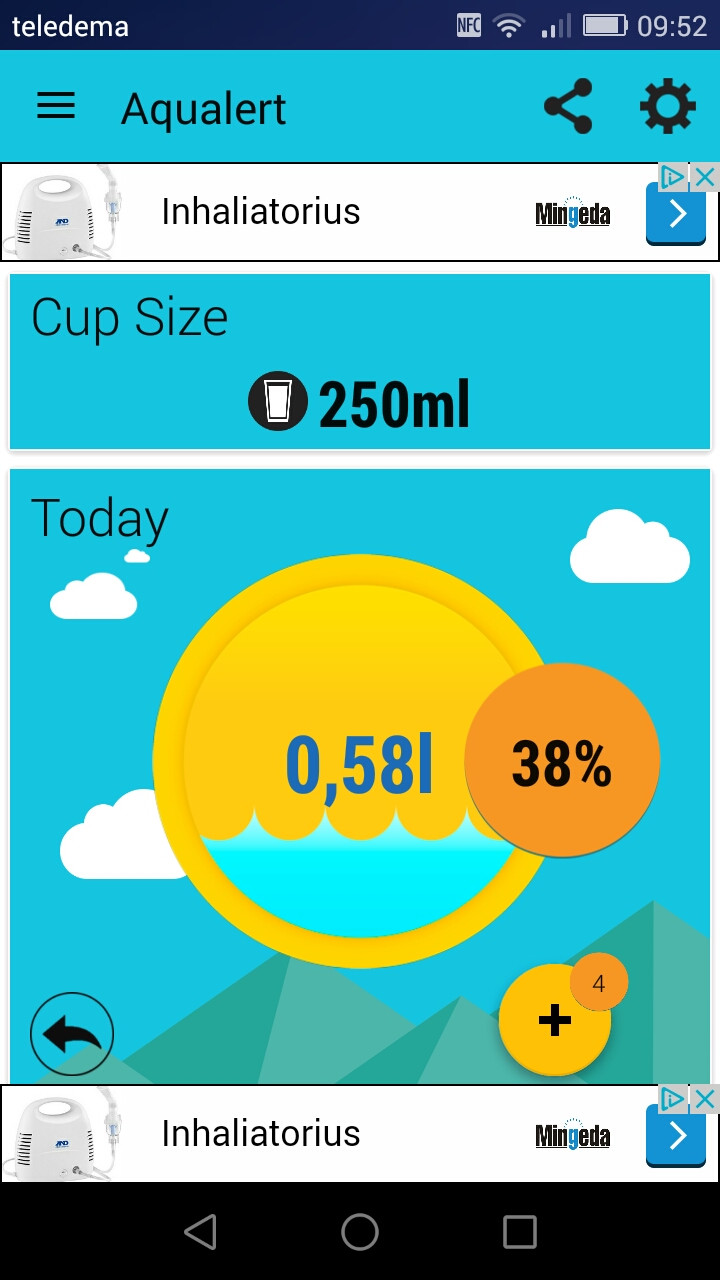This screenshot has height=1280, width=720.
Task: Open settings with the gear icon
Action: click(667, 106)
